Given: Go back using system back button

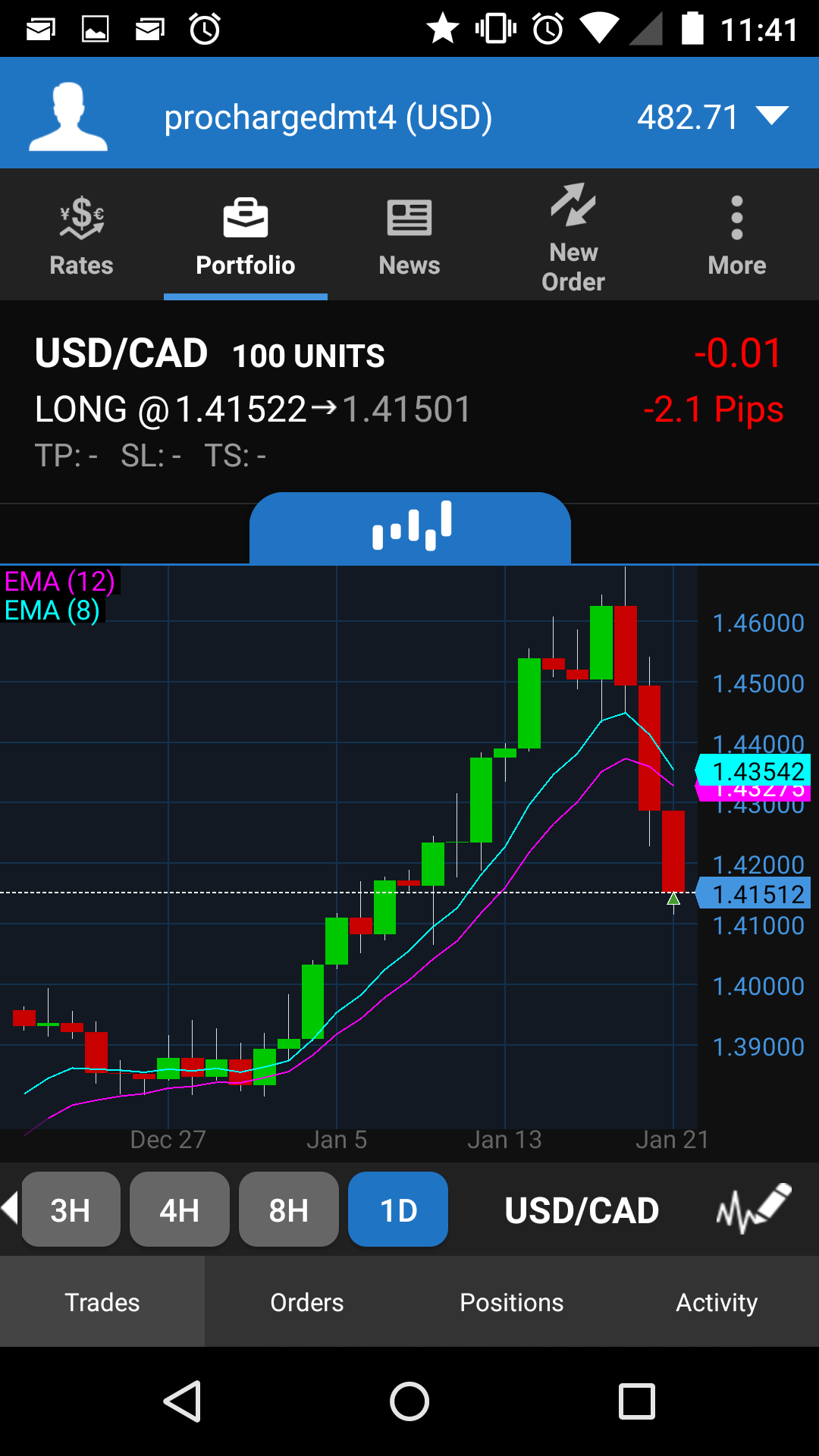Looking at the screenshot, I should [182, 1401].
